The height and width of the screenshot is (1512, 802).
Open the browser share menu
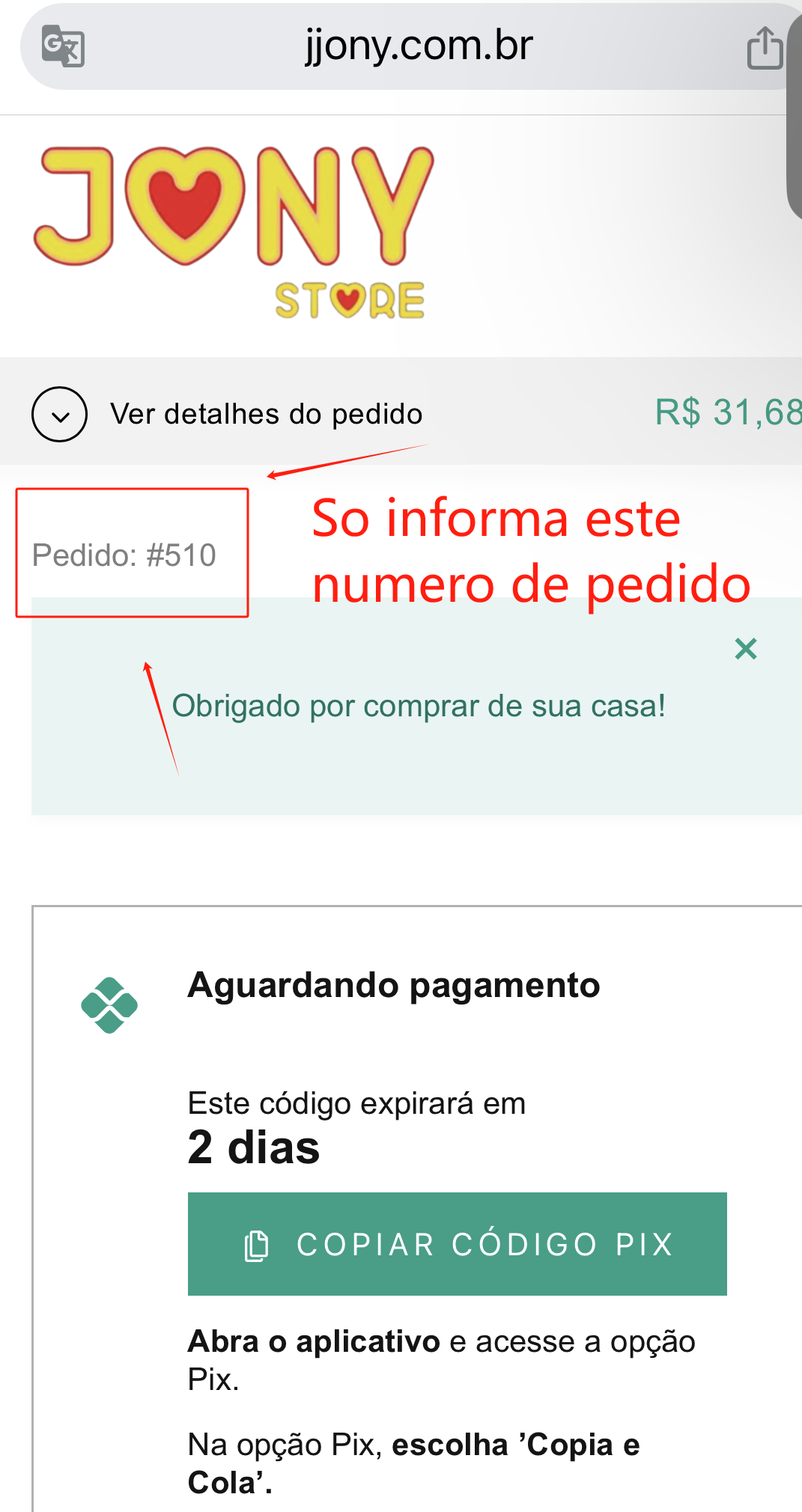pyautogui.click(x=765, y=48)
